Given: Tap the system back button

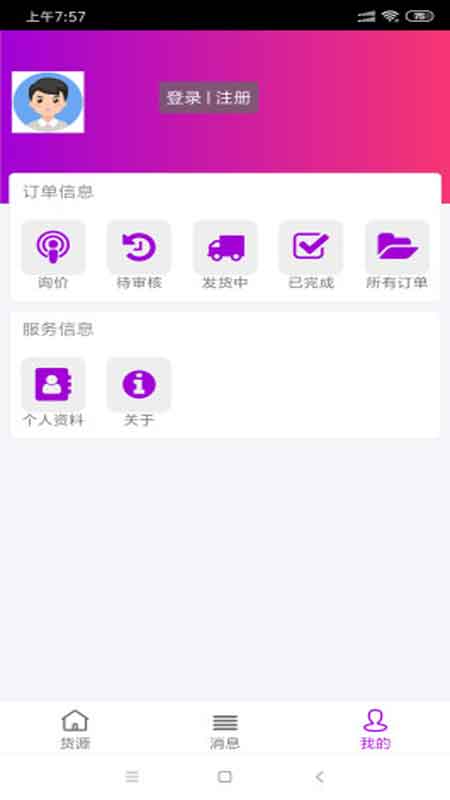Looking at the screenshot, I should click(x=319, y=777).
